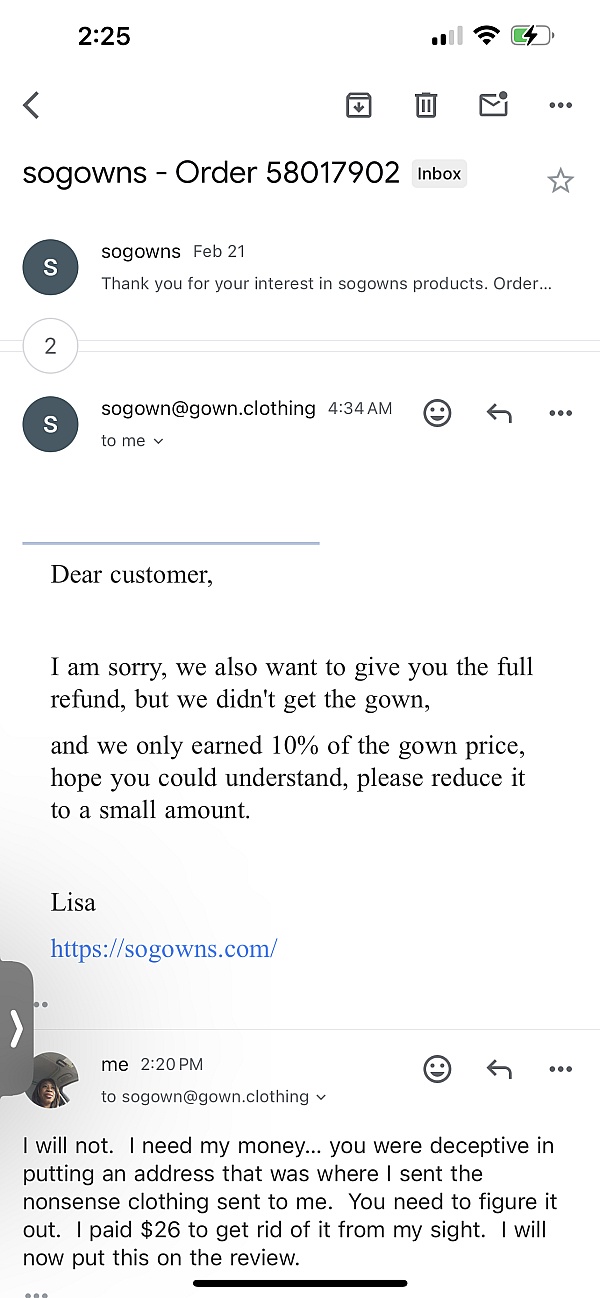Show trimmed content under Lisa's message

[41, 1003]
